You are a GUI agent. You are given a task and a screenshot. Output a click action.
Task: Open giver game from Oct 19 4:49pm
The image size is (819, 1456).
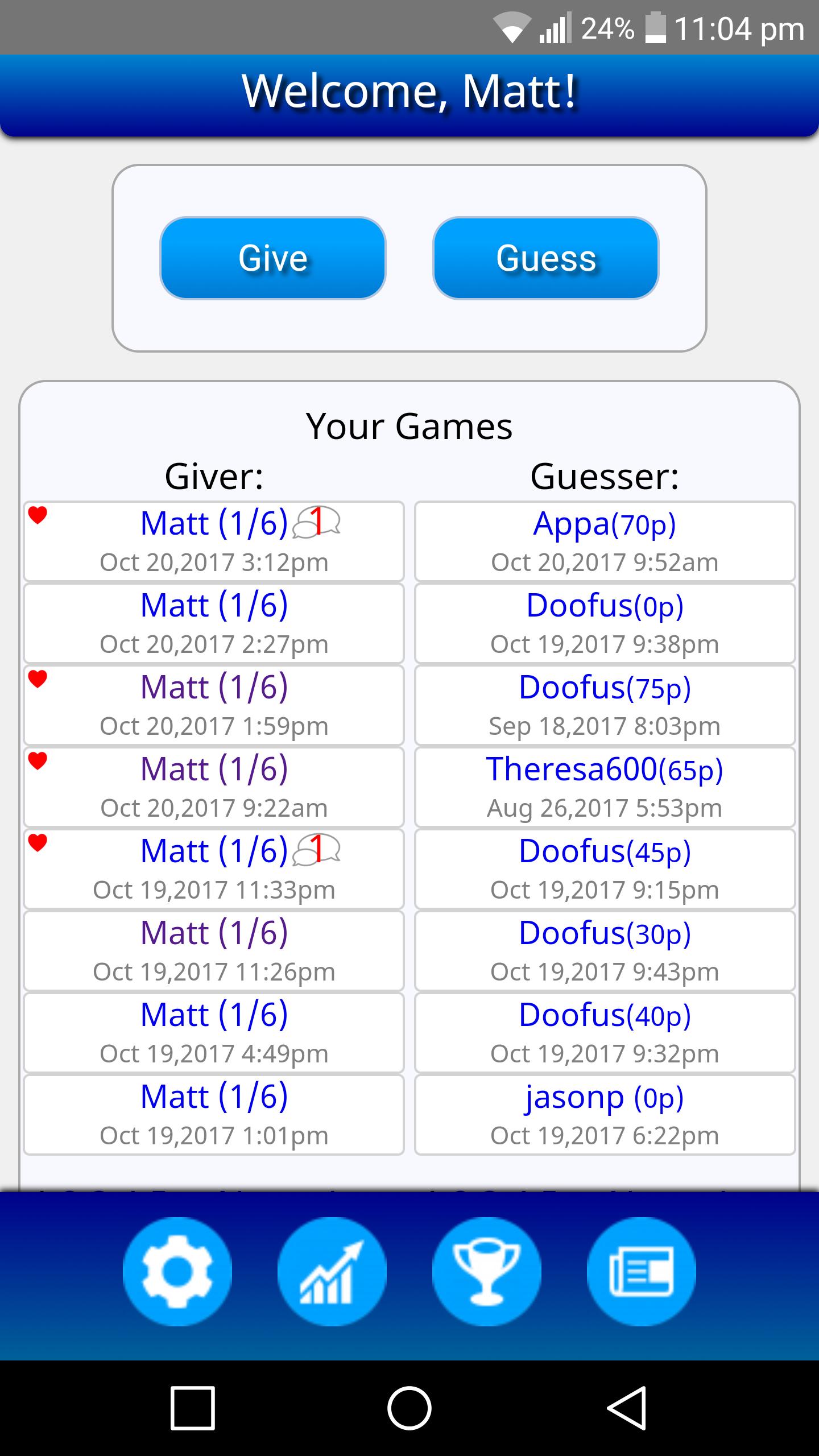[214, 1032]
